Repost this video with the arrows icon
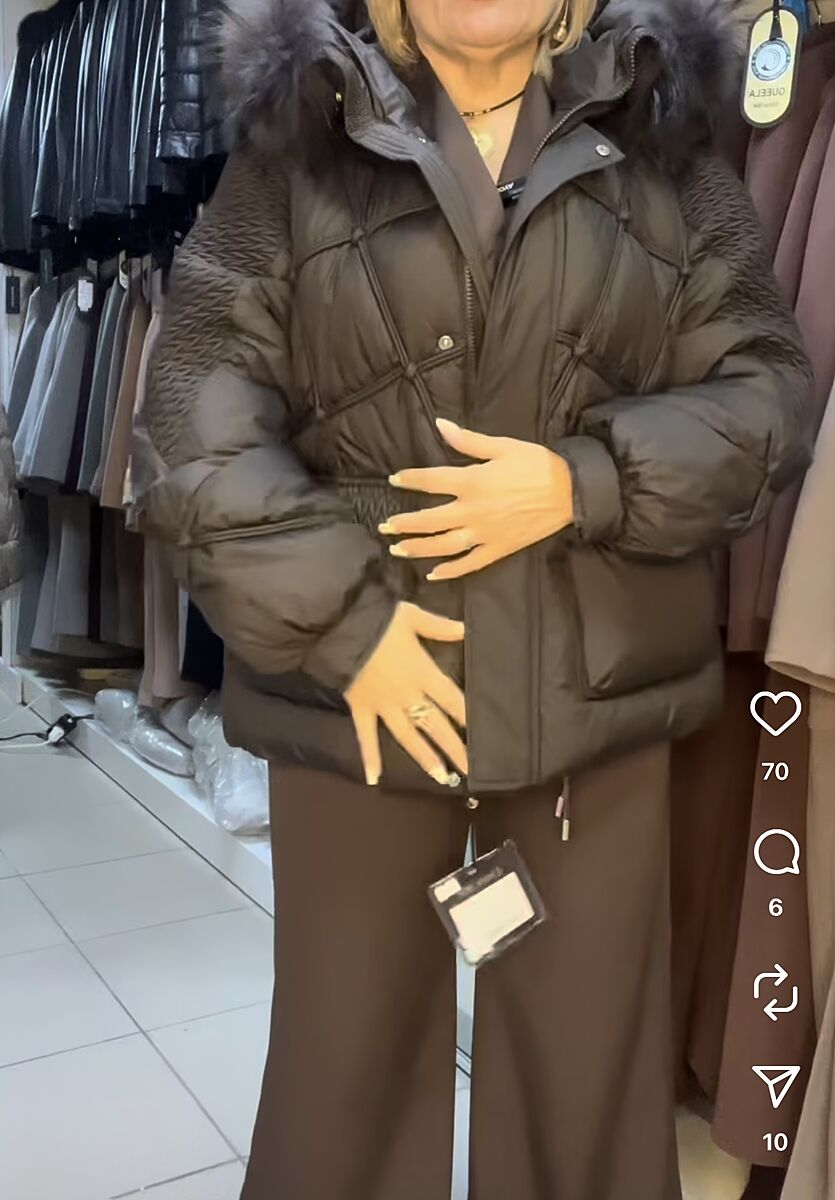The height and width of the screenshot is (1200, 835). pyautogui.click(x=776, y=991)
